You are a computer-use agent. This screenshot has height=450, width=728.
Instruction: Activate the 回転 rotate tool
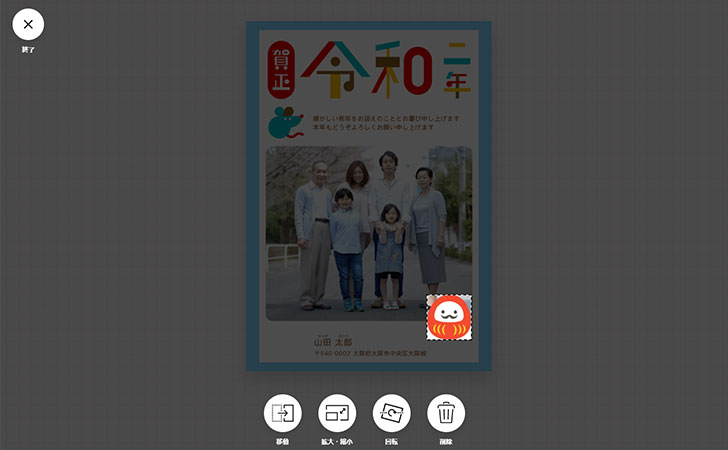391,412
